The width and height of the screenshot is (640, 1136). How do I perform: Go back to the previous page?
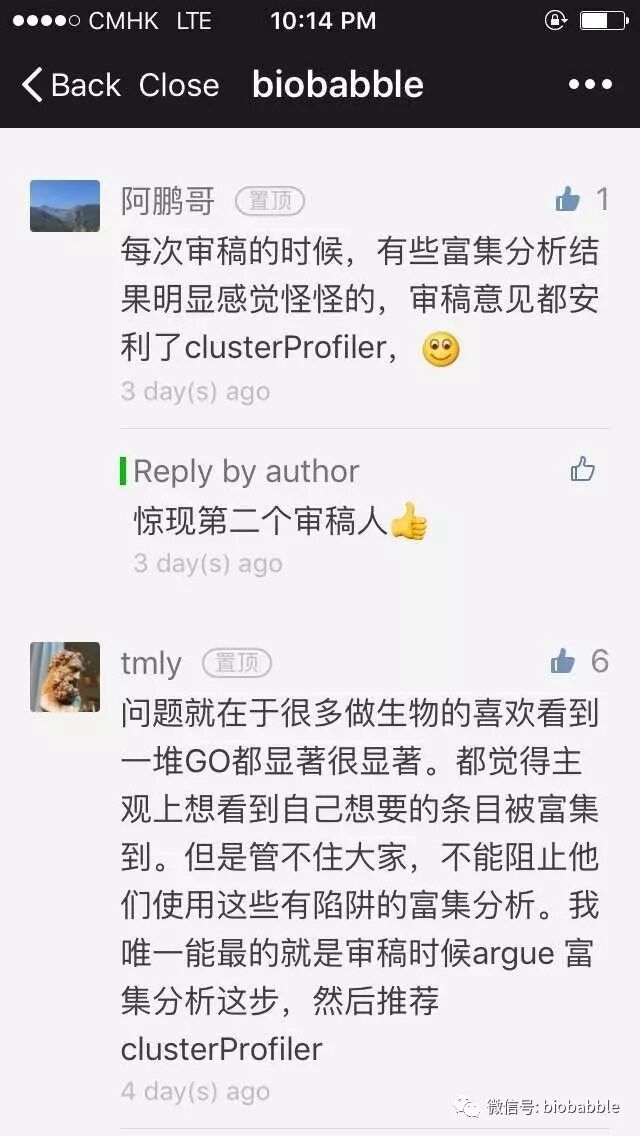pos(70,85)
